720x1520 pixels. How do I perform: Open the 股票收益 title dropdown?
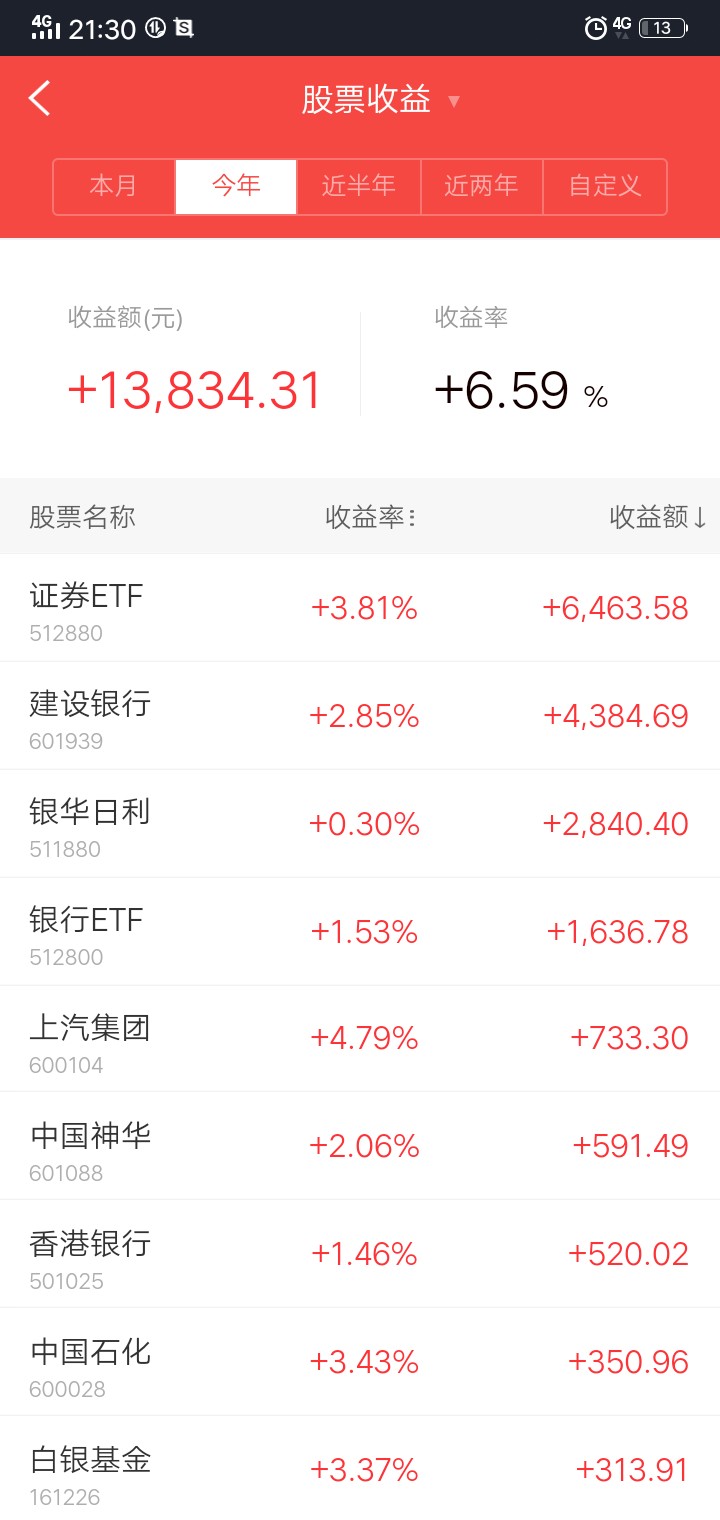tap(381, 100)
